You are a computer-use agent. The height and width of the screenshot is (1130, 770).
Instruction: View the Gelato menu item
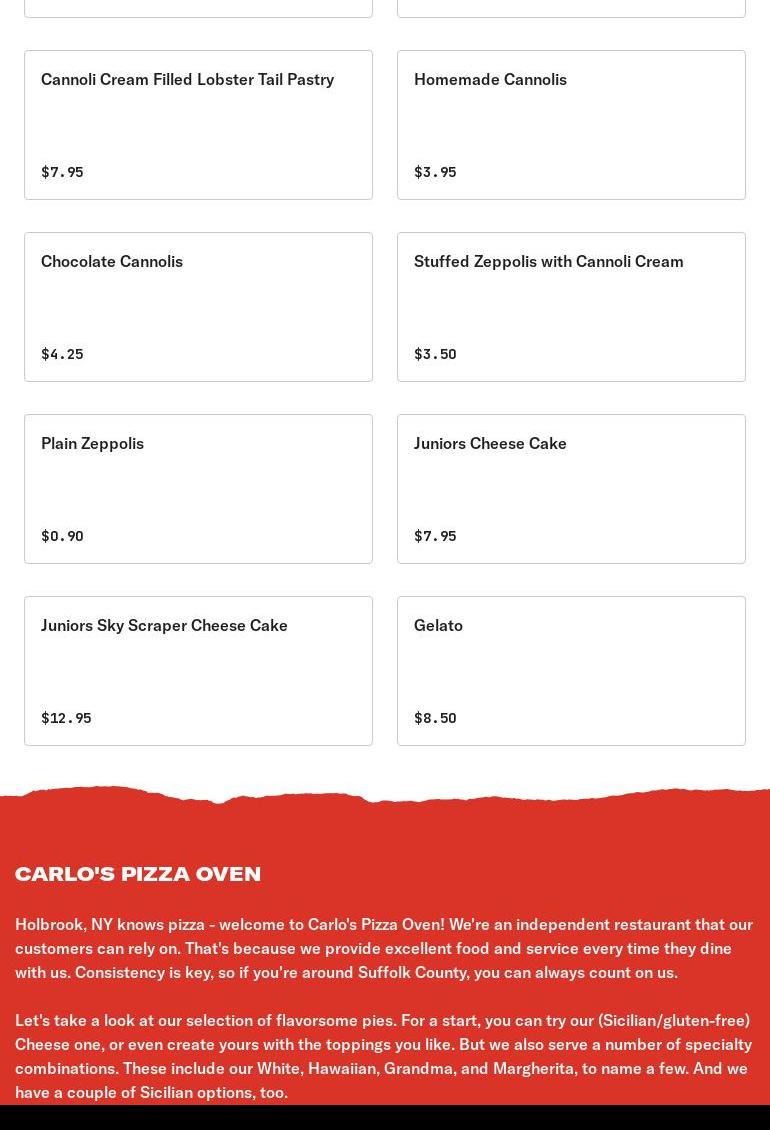coord(571,671)
